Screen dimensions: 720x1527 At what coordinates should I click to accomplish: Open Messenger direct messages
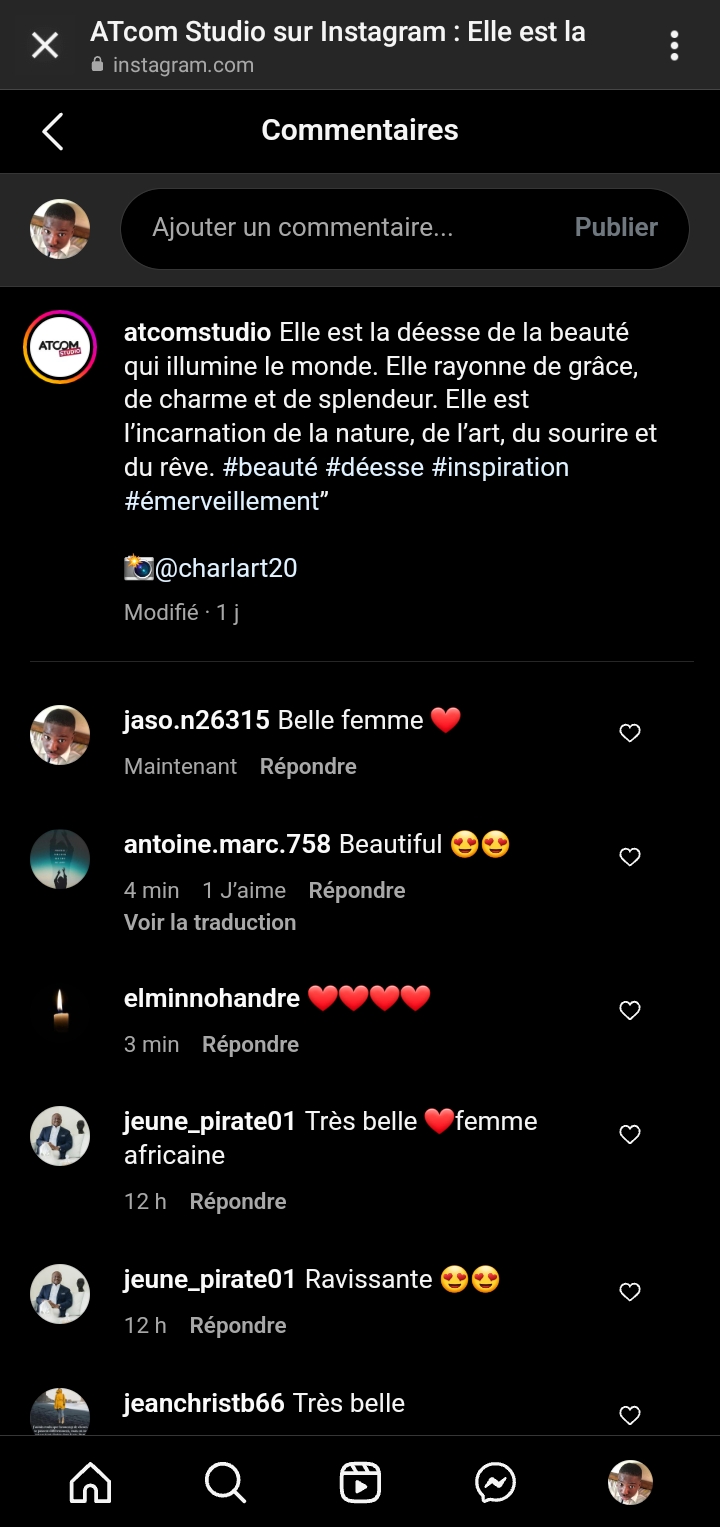[x=495, y=1483]
